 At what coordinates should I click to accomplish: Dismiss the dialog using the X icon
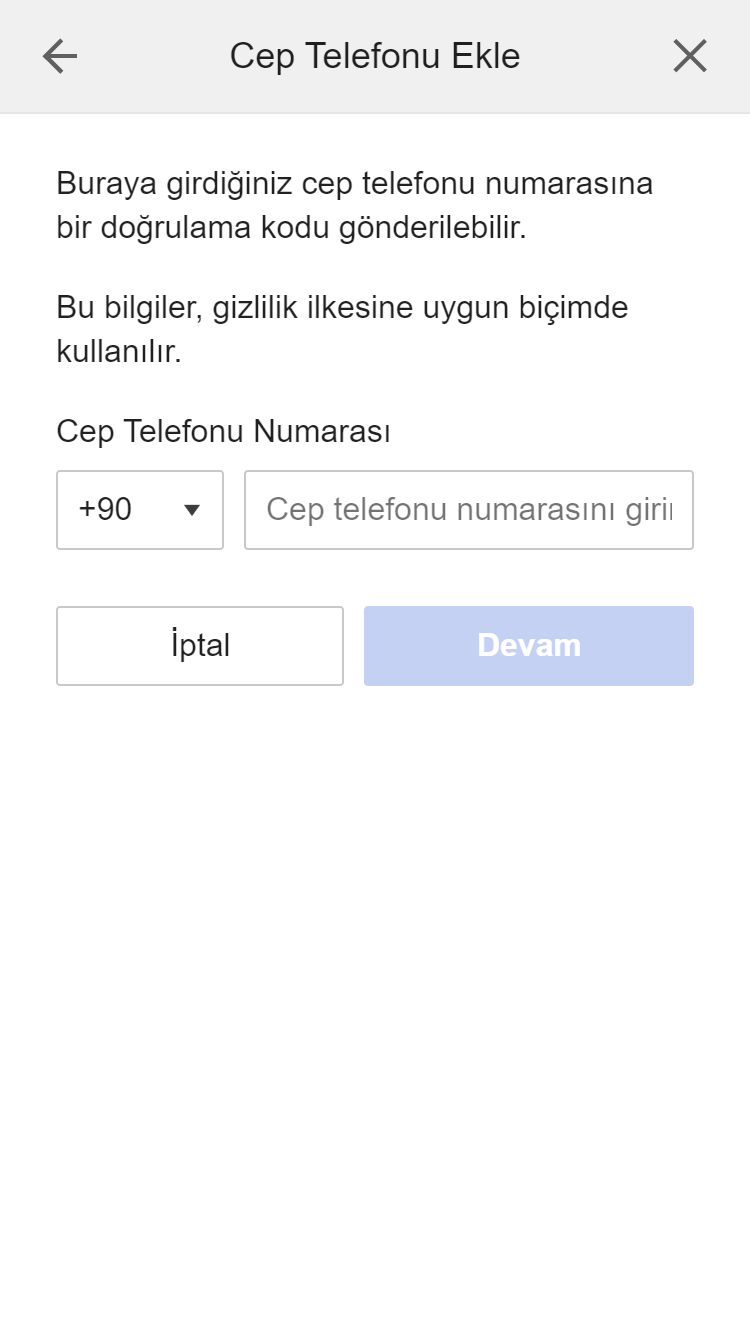point(690,56)
